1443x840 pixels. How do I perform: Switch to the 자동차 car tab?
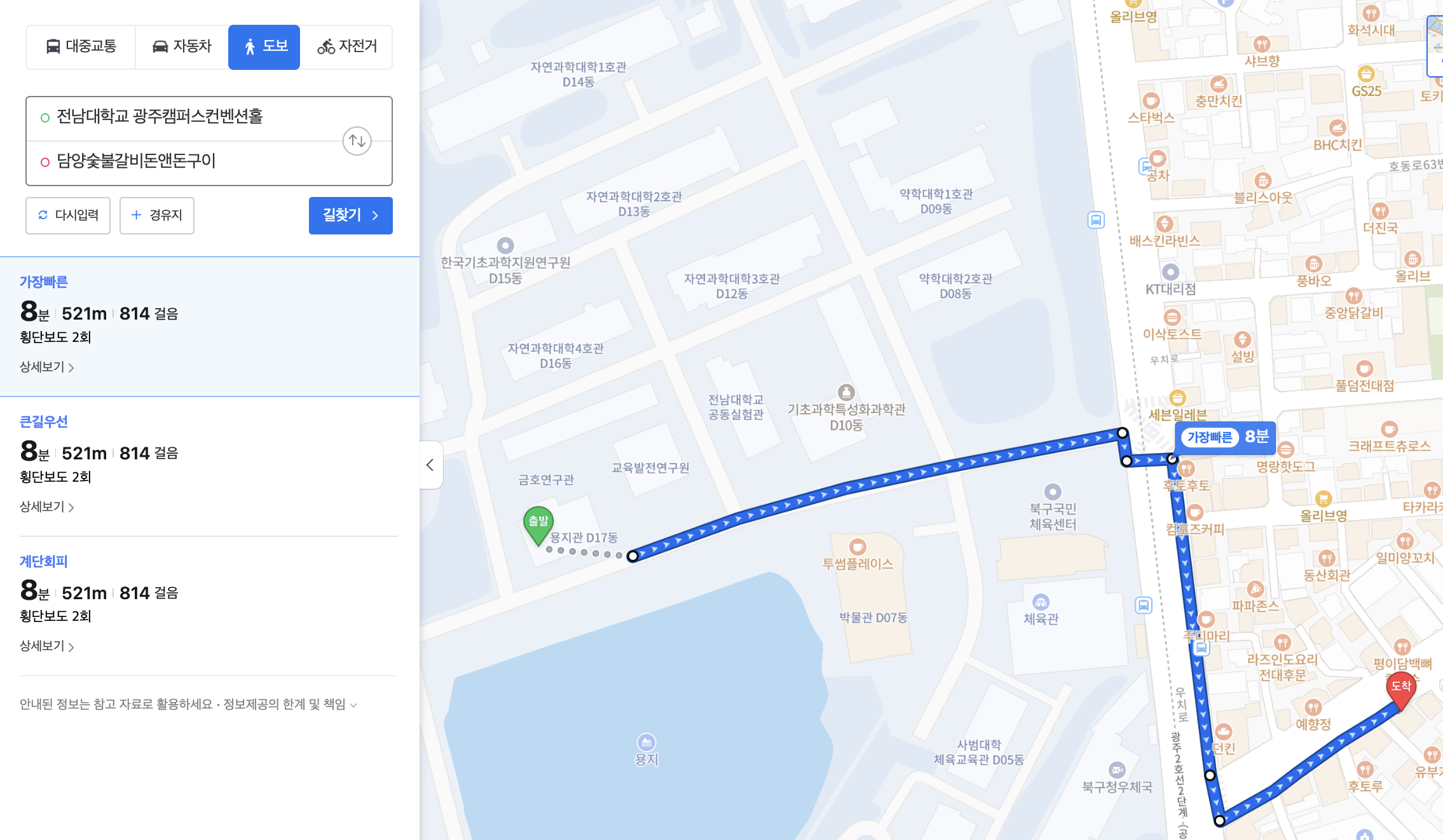tap(182, 46)
